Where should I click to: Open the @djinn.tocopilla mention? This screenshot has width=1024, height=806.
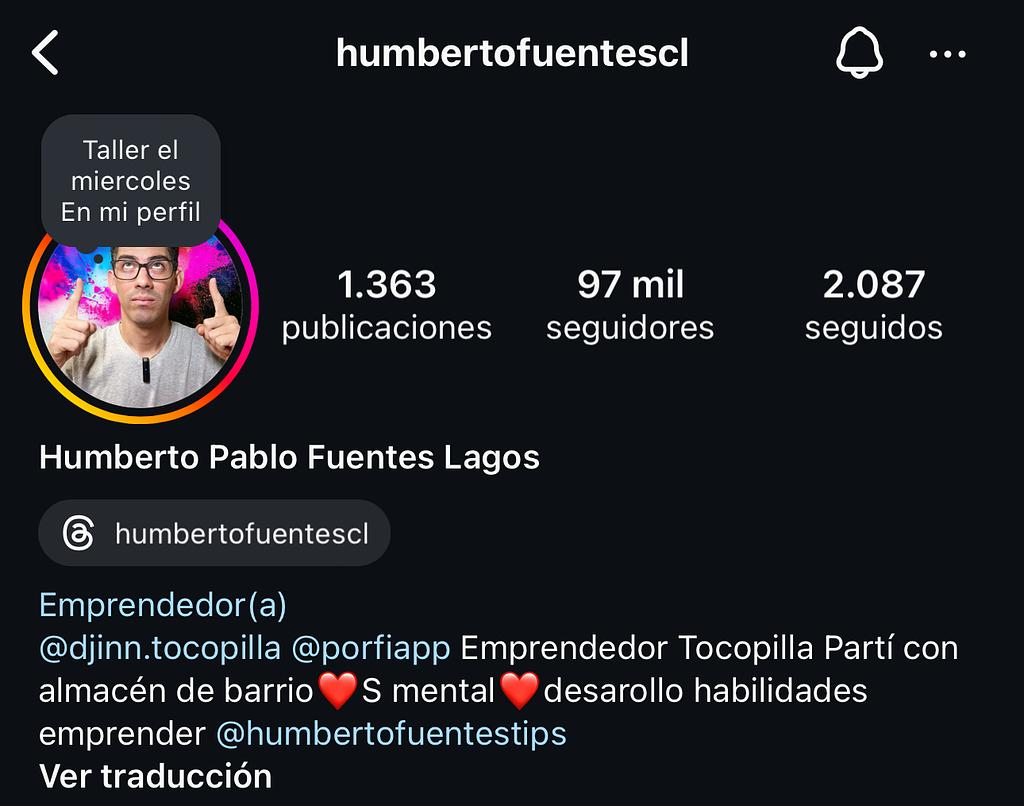[x=160, y=648]
